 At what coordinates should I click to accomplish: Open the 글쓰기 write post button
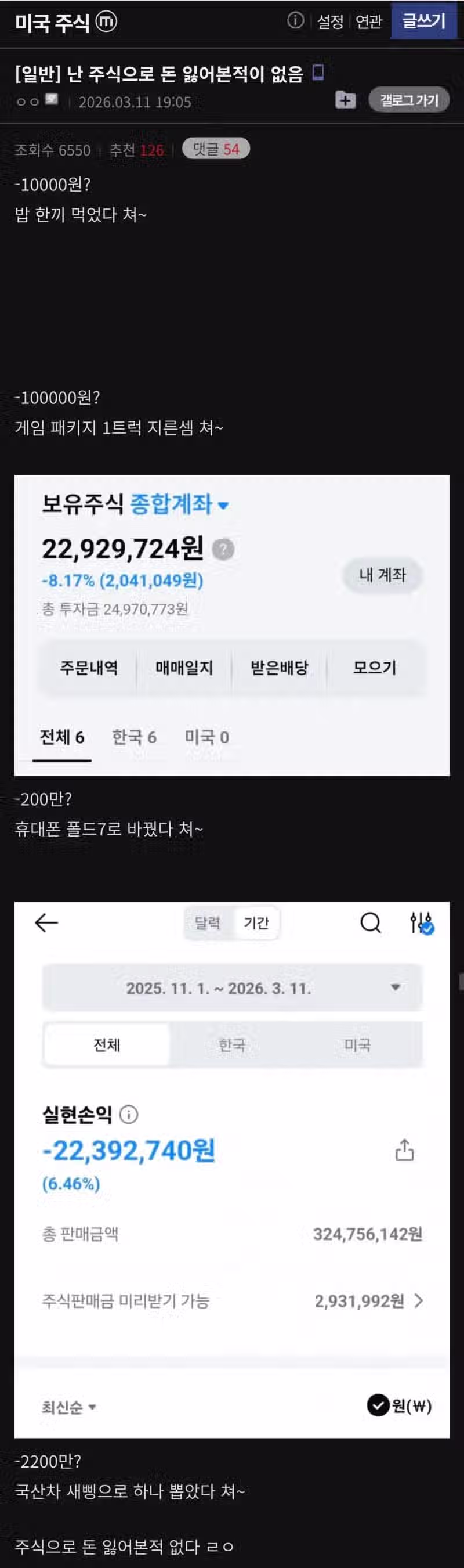(x=424, y=21)
